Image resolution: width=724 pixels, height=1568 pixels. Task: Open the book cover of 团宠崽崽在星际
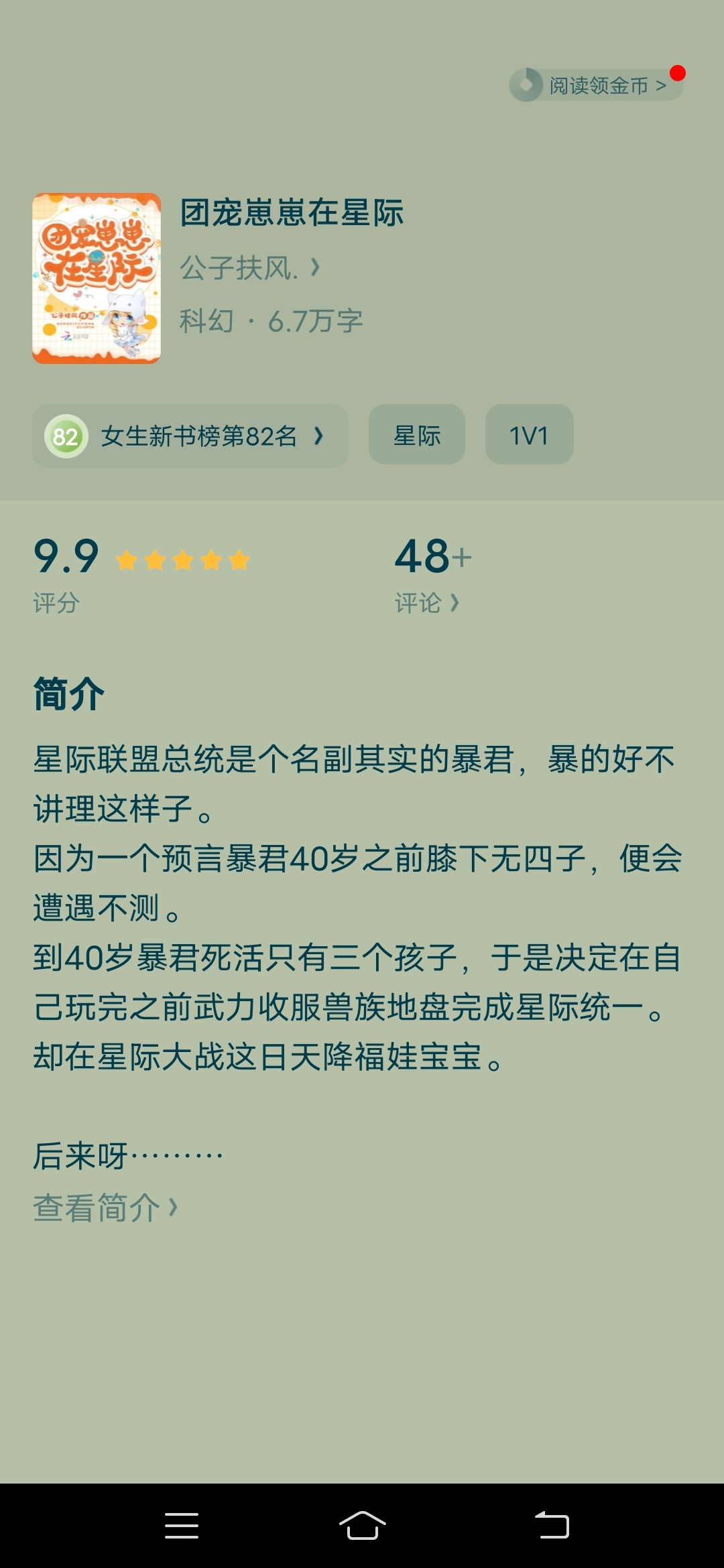[97, 278]
